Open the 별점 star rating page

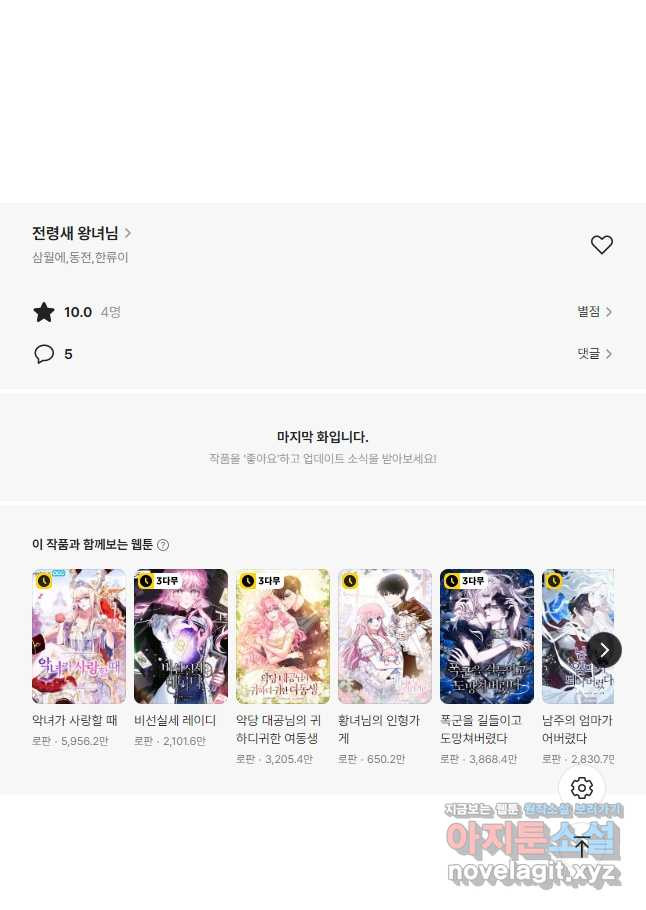(x=594, y=312)
